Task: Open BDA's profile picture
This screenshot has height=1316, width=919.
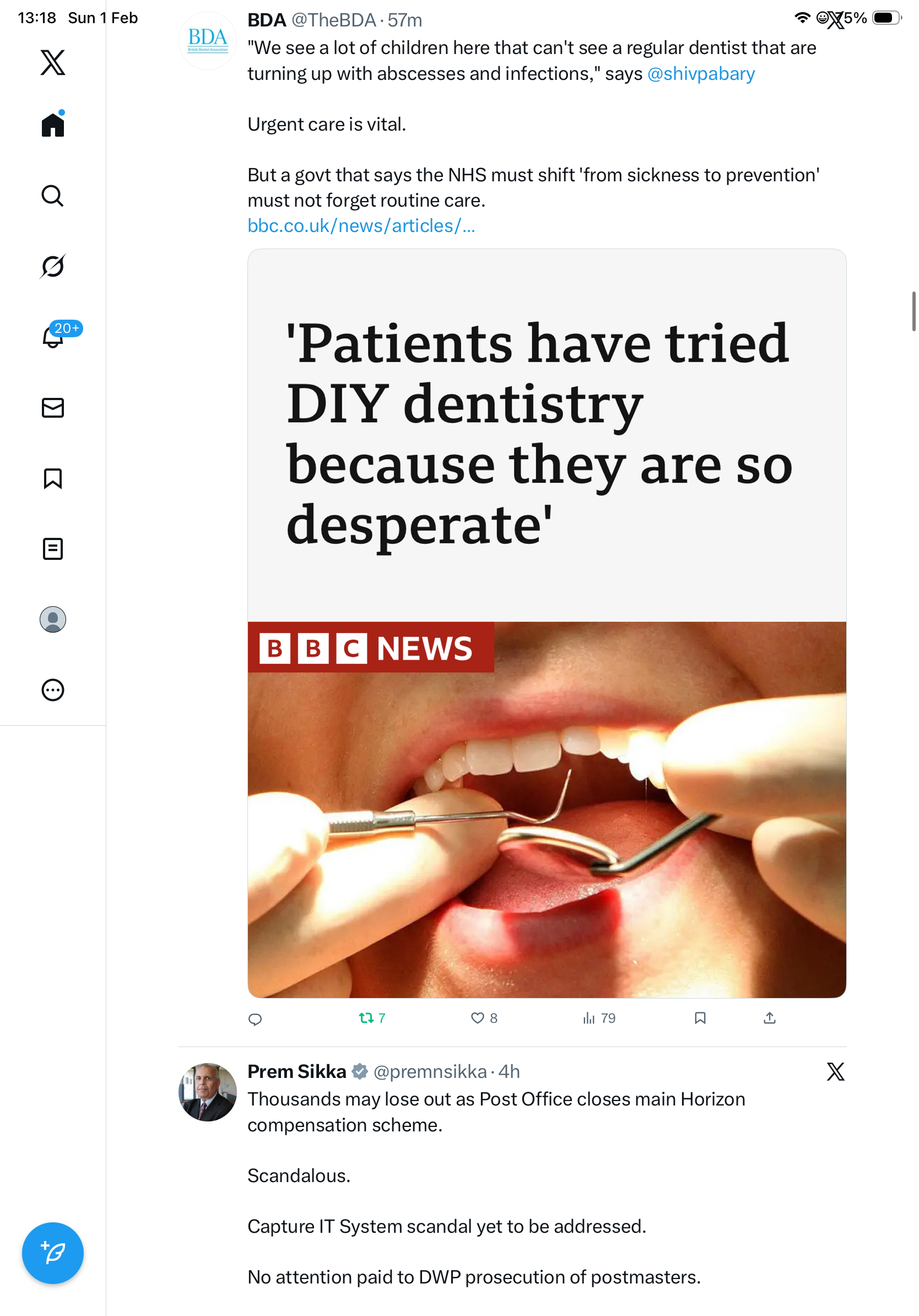Action: [207, 40]
